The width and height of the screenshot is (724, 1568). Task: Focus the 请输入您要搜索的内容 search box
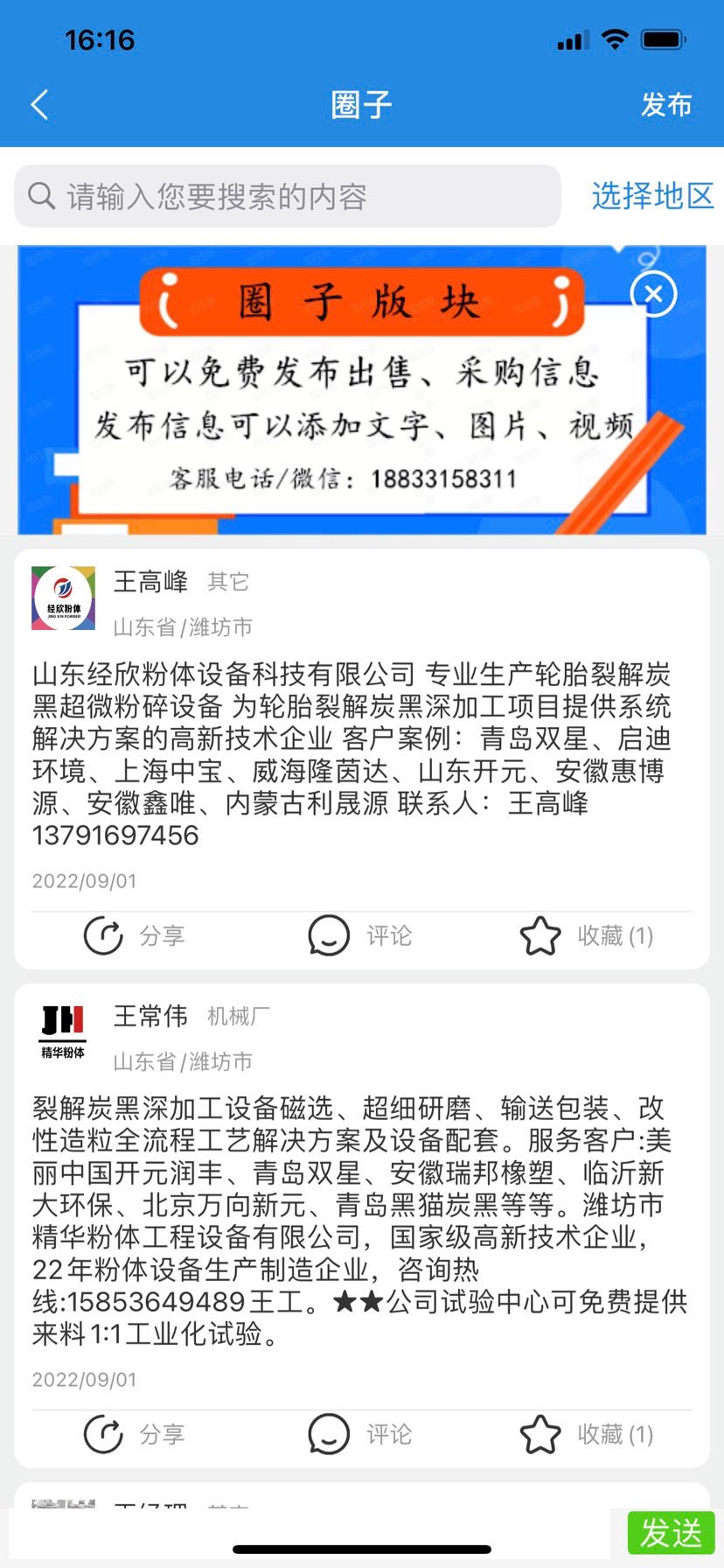(x=287, y=197)
